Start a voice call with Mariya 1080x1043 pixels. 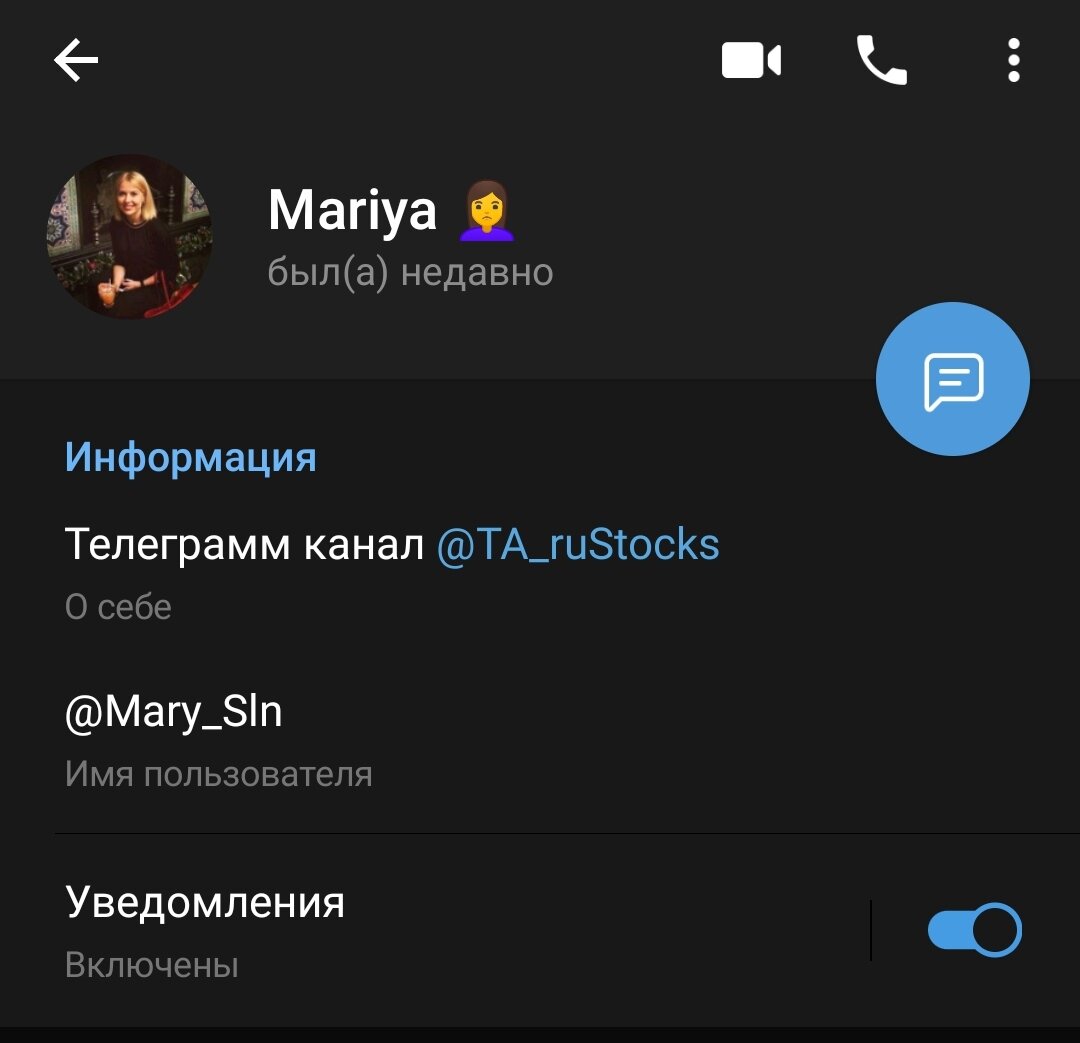881,61
